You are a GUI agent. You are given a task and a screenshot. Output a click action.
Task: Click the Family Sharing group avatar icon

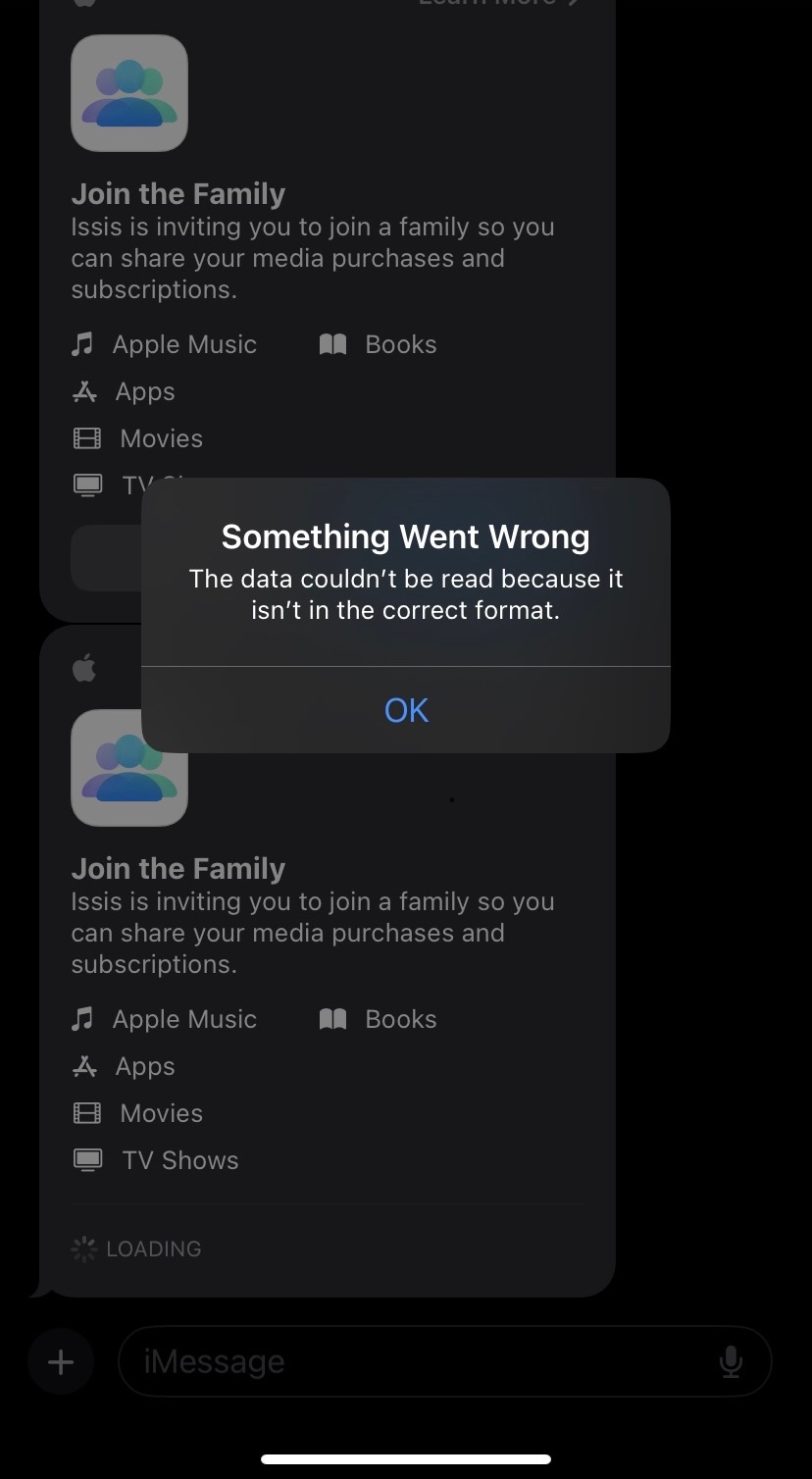[129, 93]
